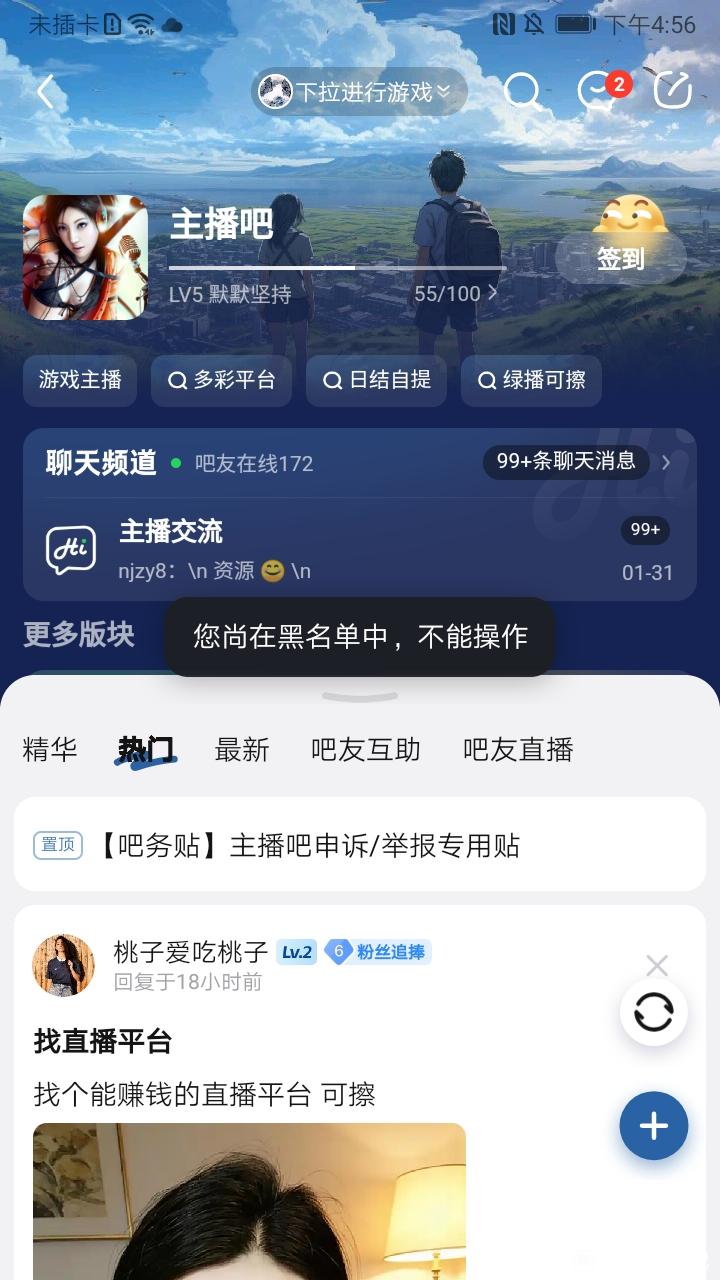Open messages icon with red badge
The width and height of the screenshot is (720, 1280).
click(x=598, y=92)
